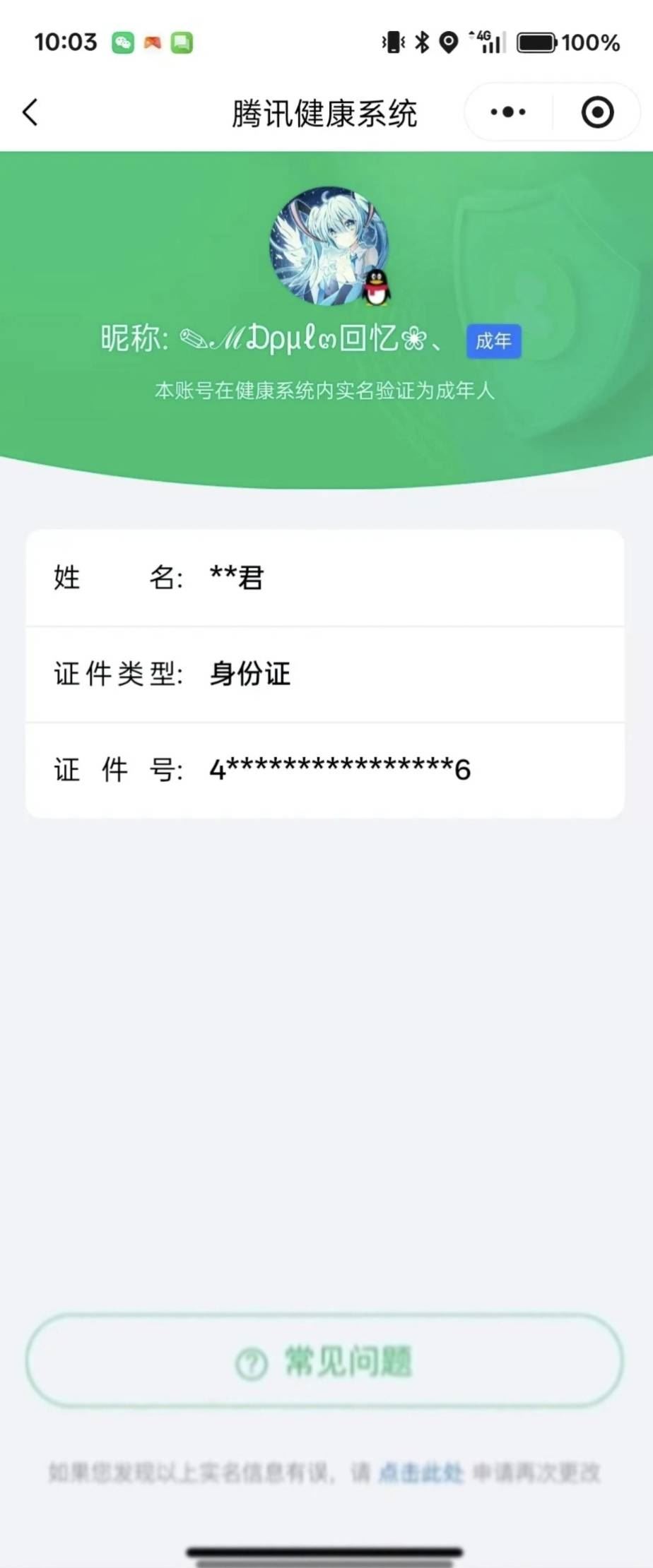The height and width of the screenshot is (1568, 653).
Task: Tap the circular mini-program exit button
Action: click(x=597, y=112)
